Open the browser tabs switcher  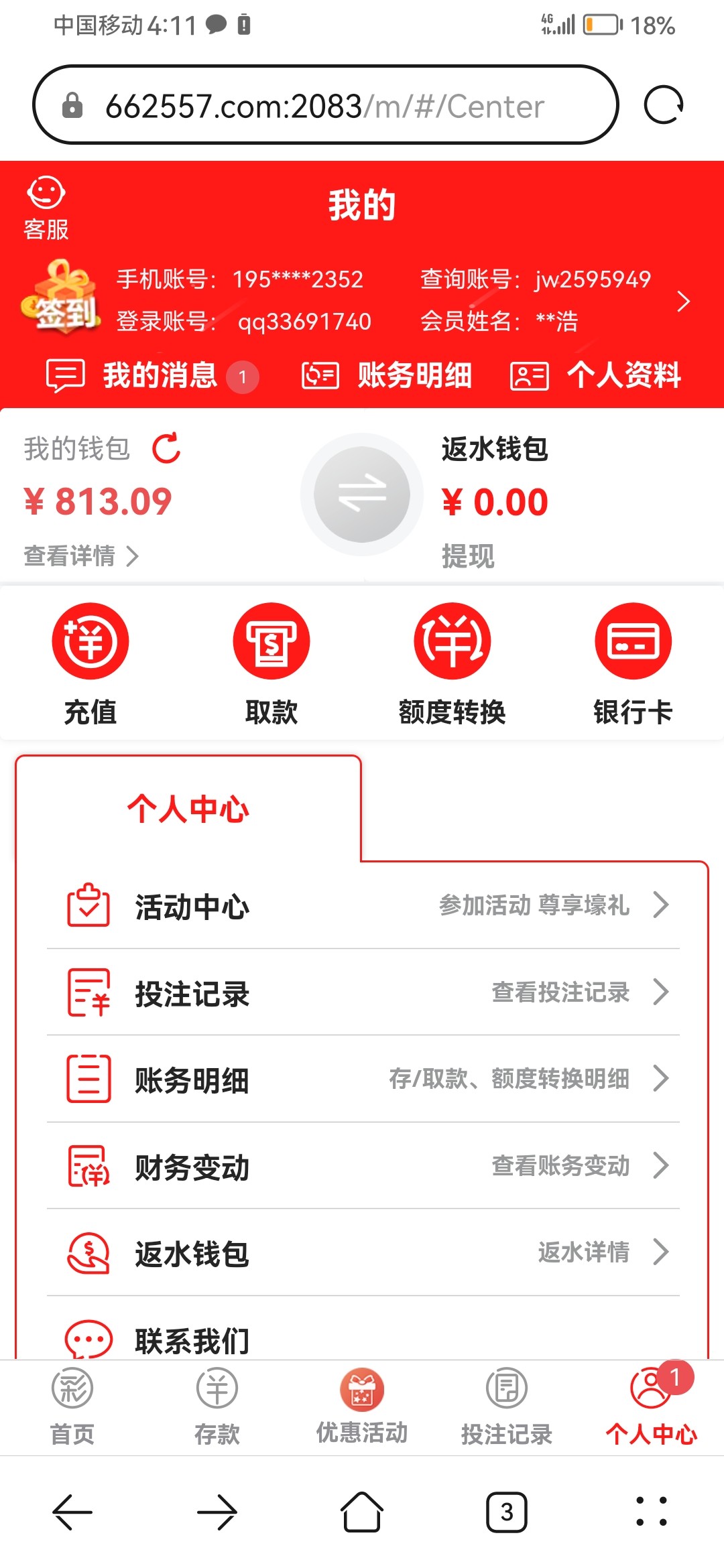click(x=507, y=1512)
